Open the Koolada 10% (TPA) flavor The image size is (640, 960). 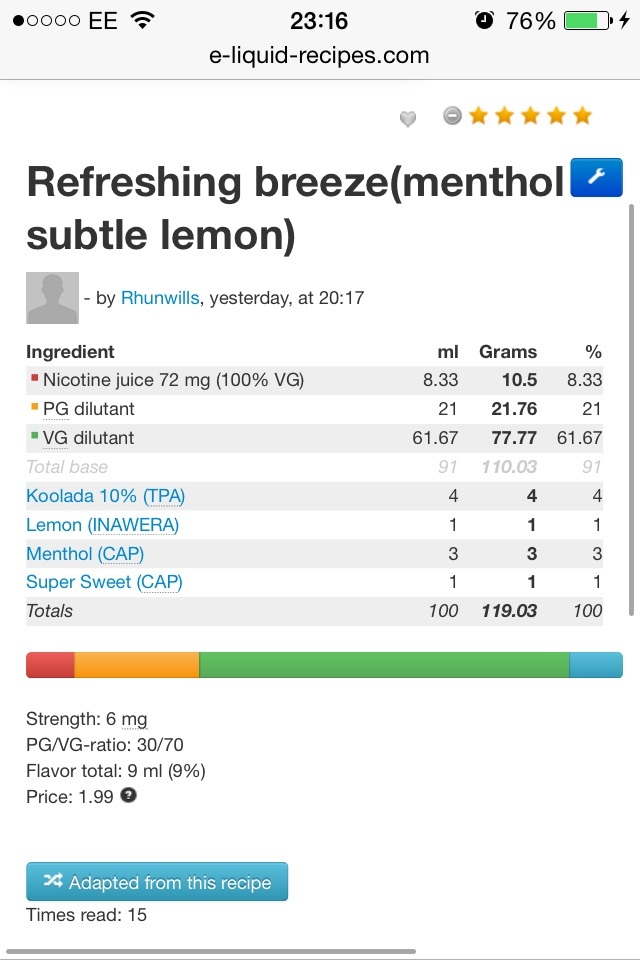click(105, 496)
